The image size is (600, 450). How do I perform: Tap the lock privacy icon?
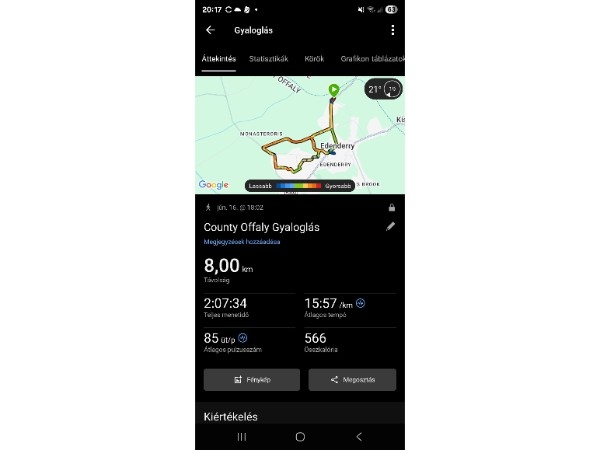coord(391,207)
